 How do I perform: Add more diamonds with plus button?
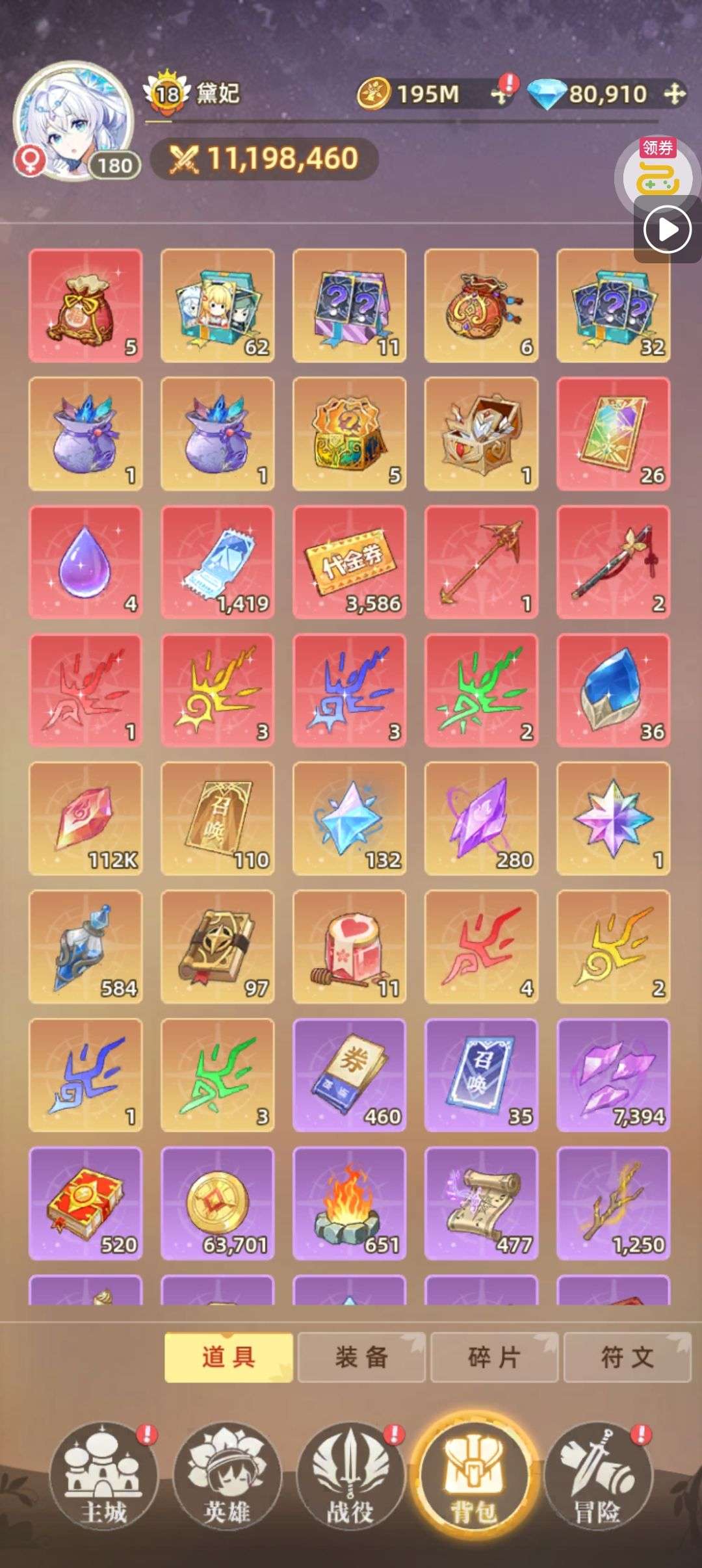[675, 94]
